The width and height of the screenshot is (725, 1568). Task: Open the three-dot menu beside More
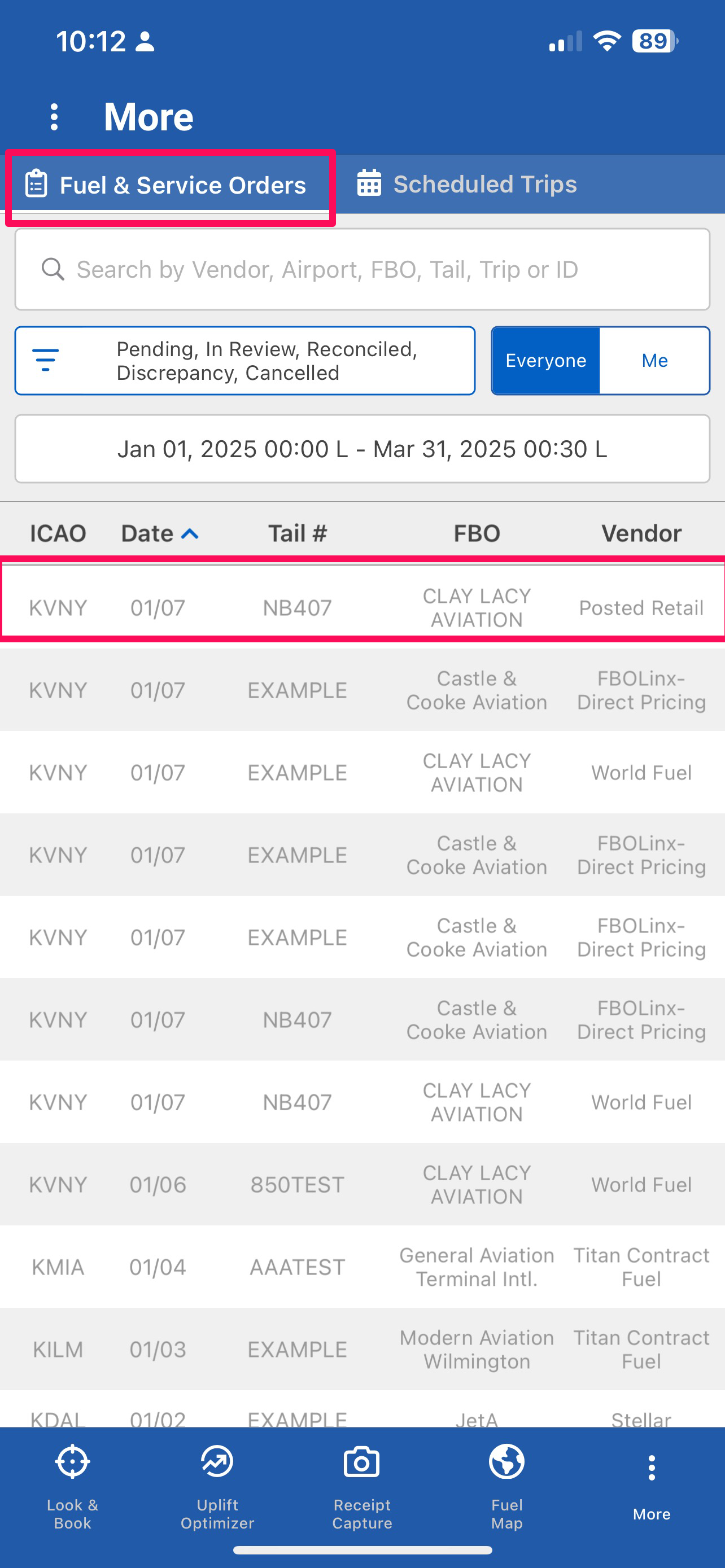[55, 116]
